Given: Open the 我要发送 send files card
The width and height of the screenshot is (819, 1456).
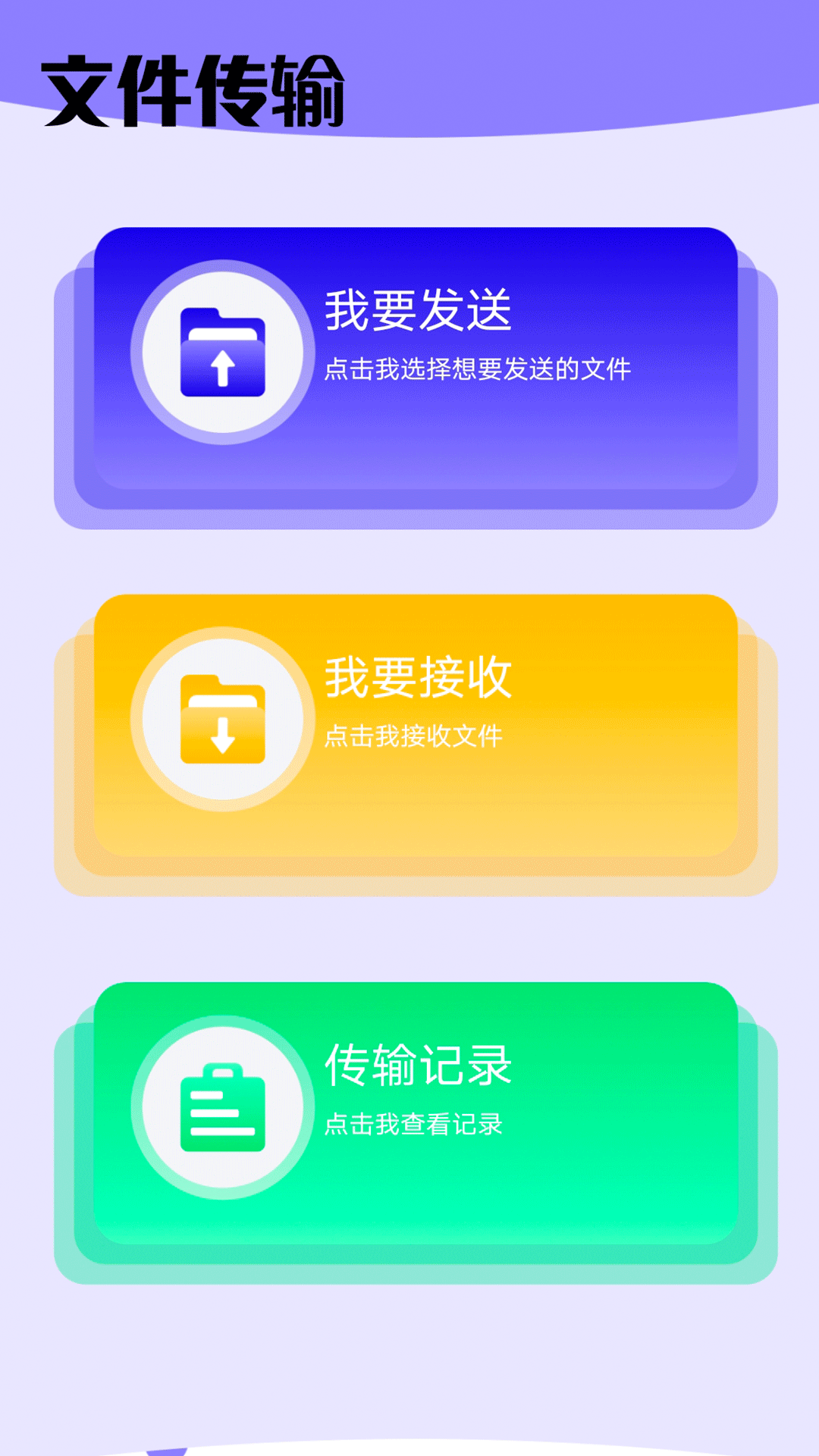Looking at the screenshot, I should tap(416, 358).
